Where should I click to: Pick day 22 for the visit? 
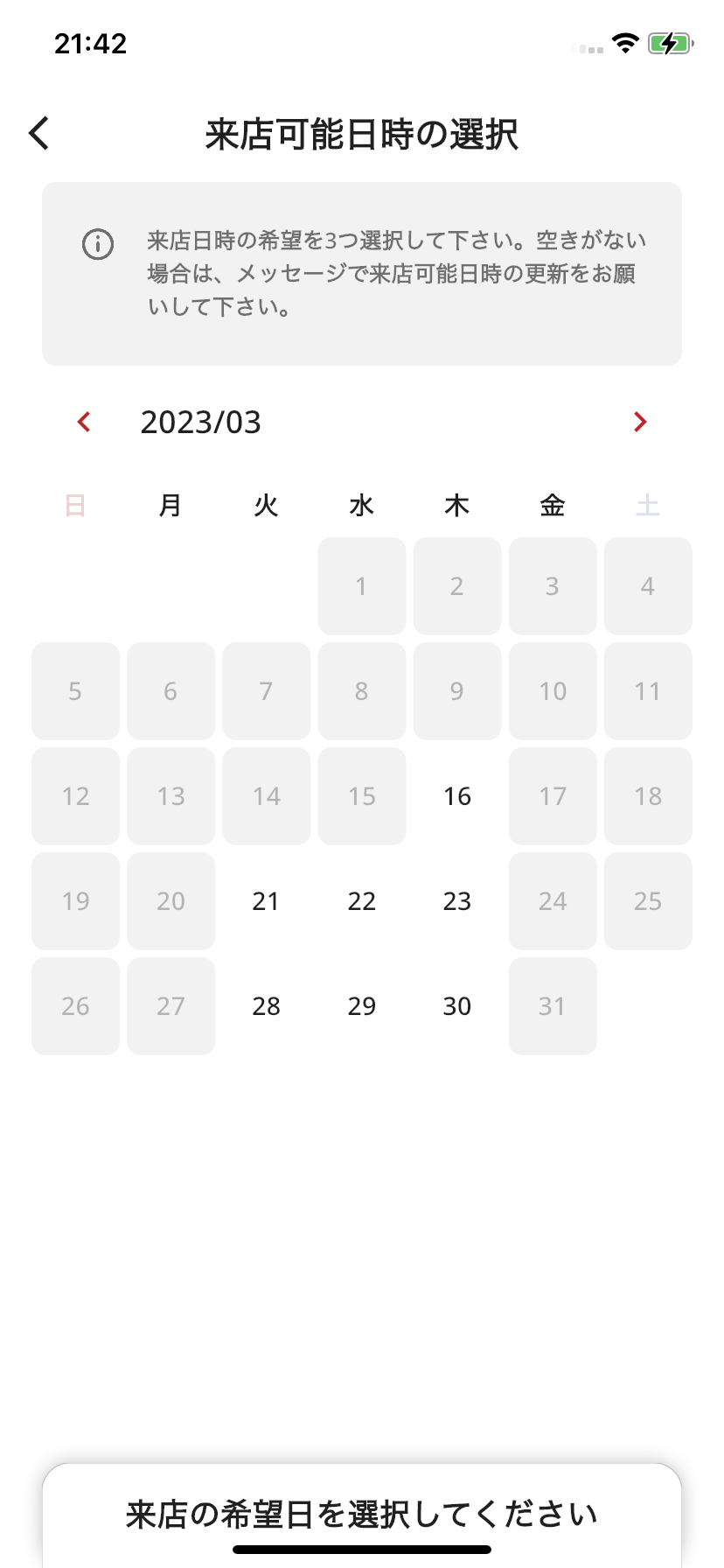(361, 901)
